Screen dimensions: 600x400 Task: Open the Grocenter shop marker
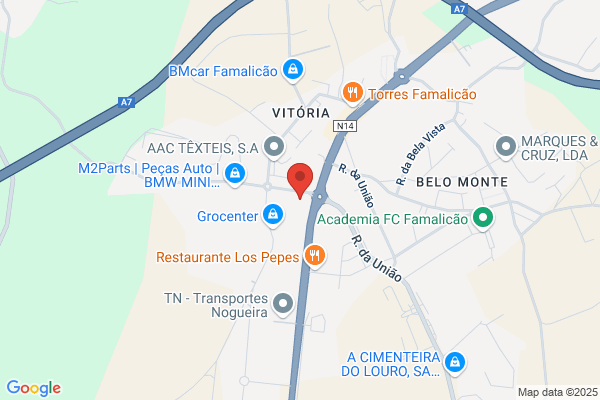pyautogui.click(x=273, y=215)
